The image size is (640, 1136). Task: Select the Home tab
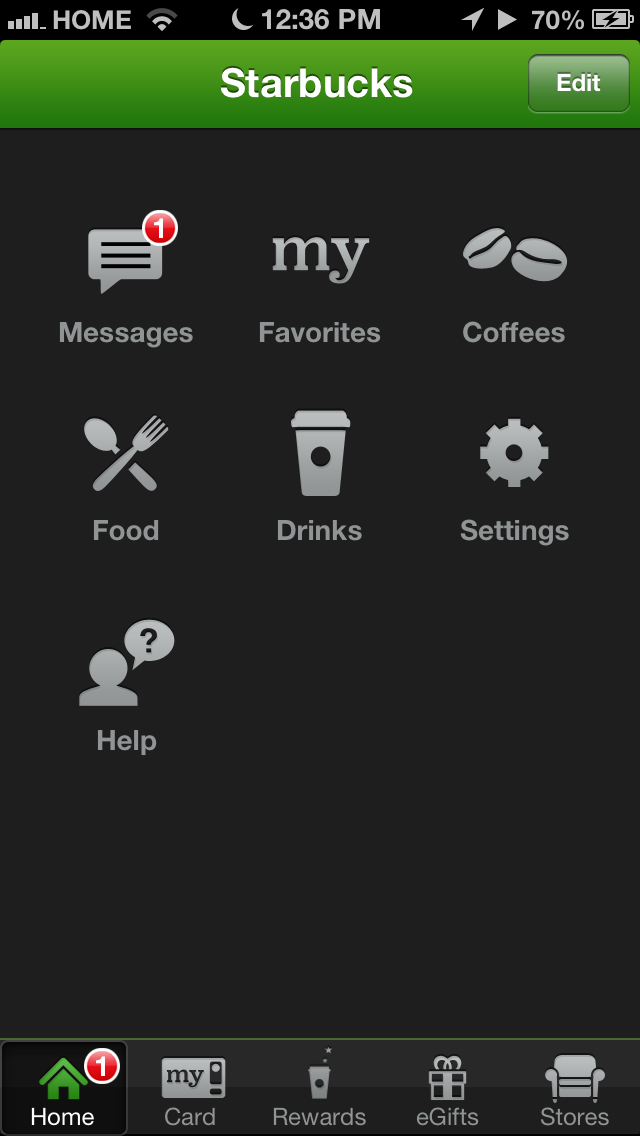pos(64,1088)
